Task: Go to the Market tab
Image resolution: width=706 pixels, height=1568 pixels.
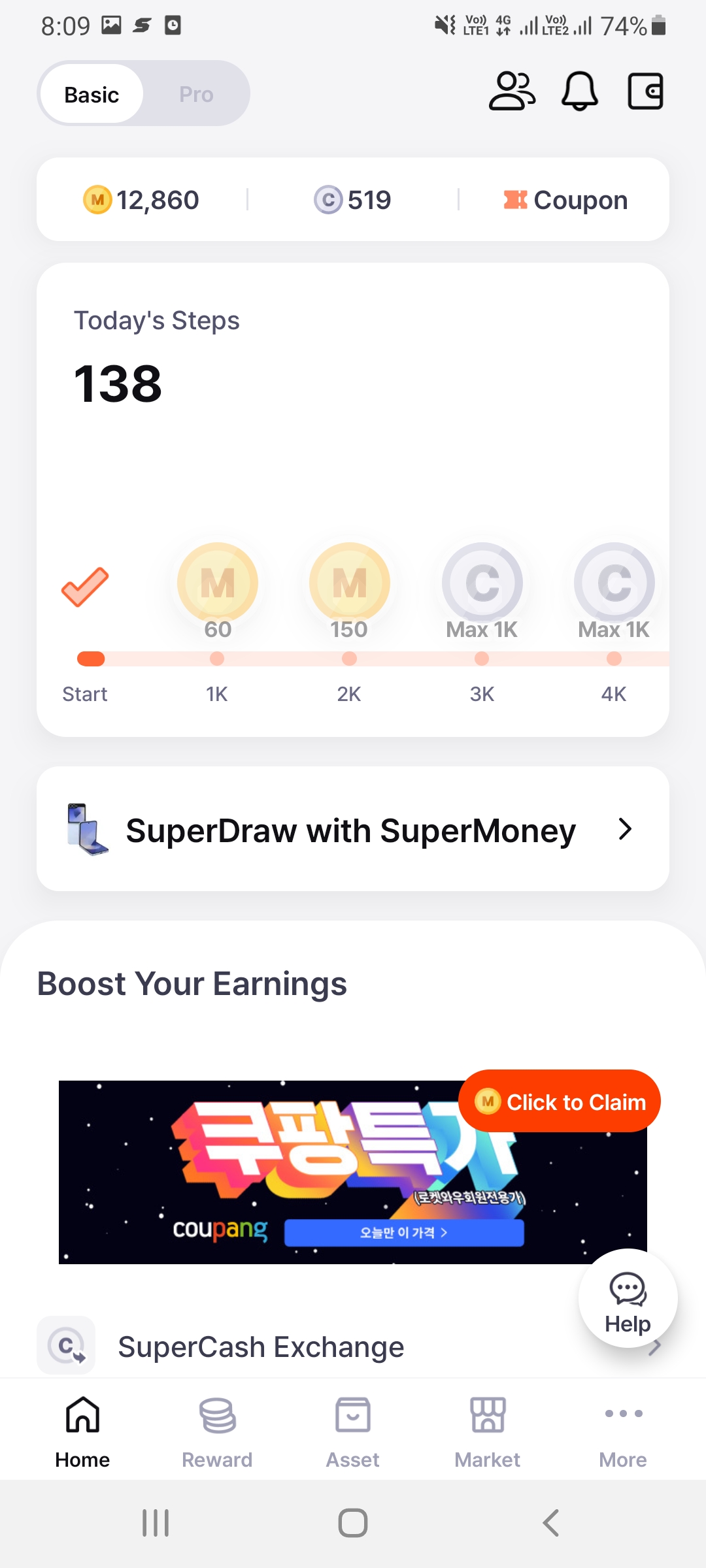Action: pyautogui.click(x=488, y=1432)
